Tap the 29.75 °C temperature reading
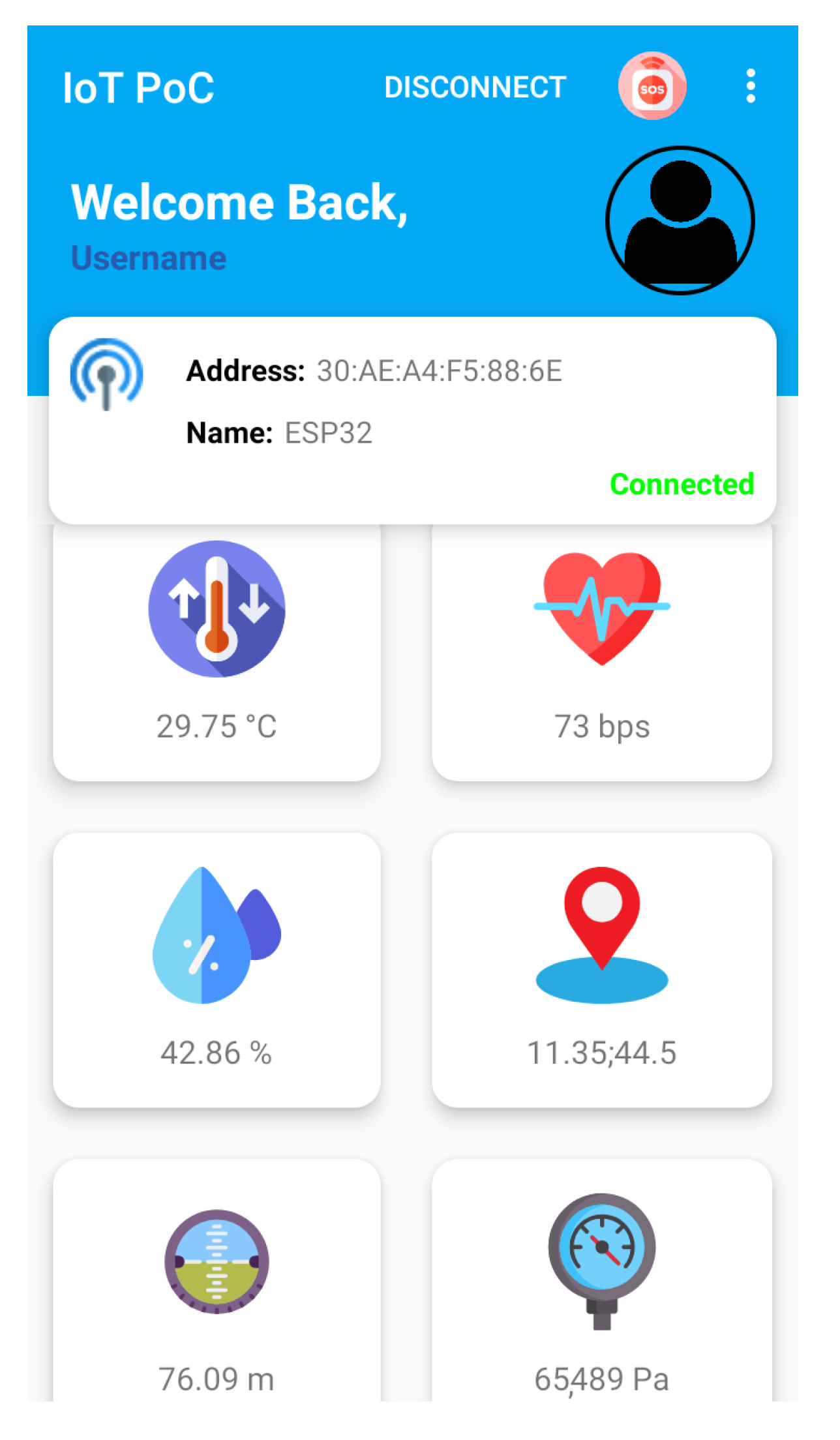 point(216,724)
